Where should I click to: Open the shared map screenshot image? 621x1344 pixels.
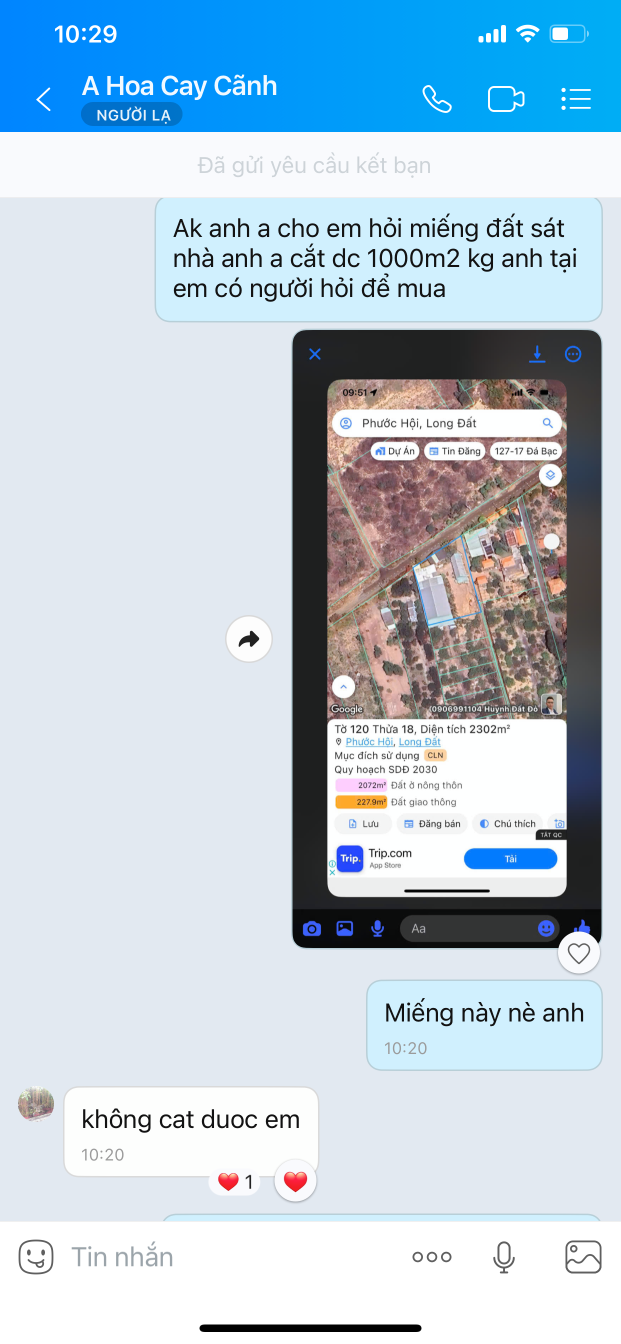point(447,638)
